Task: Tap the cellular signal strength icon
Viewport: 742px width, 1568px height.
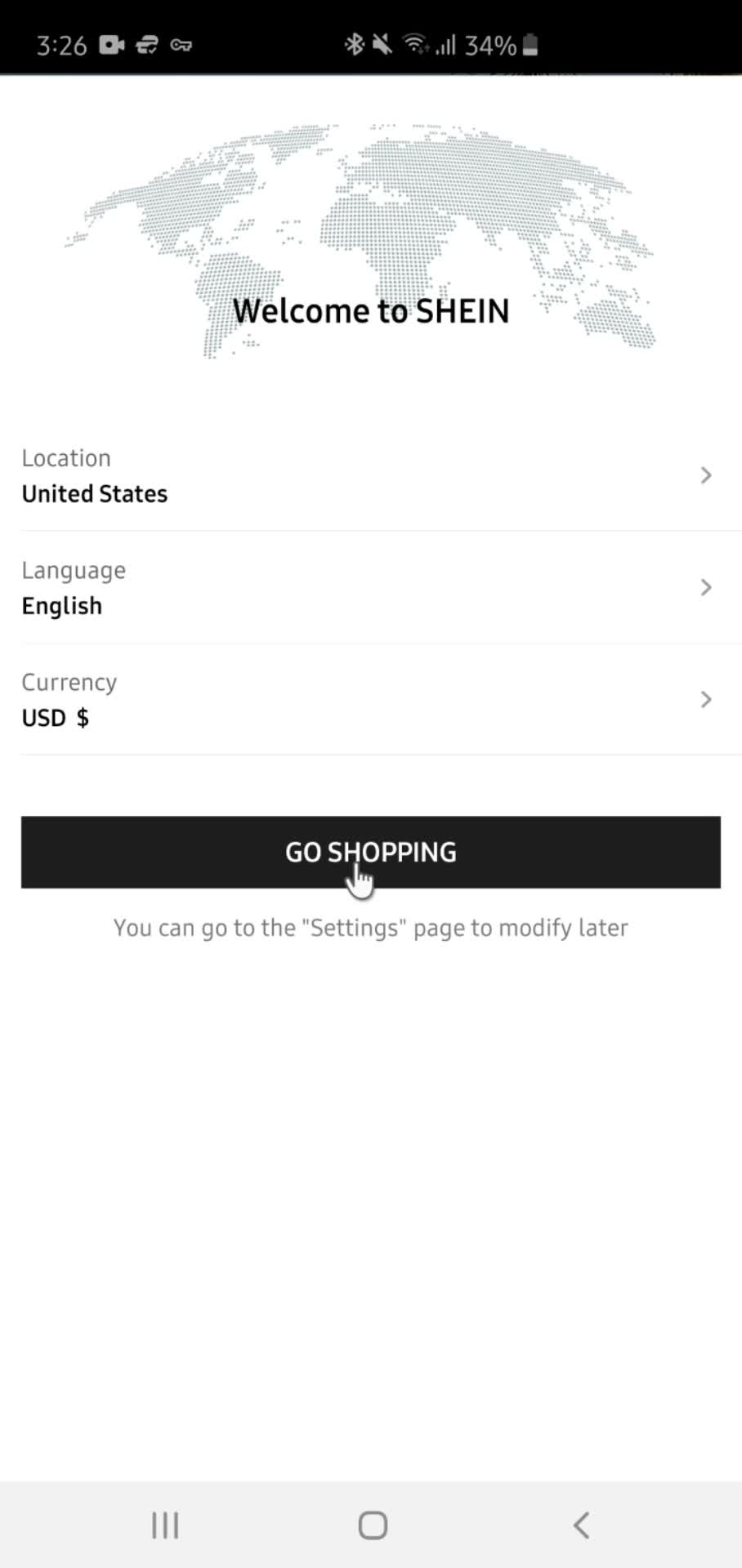Action: [x=445, y=44]
